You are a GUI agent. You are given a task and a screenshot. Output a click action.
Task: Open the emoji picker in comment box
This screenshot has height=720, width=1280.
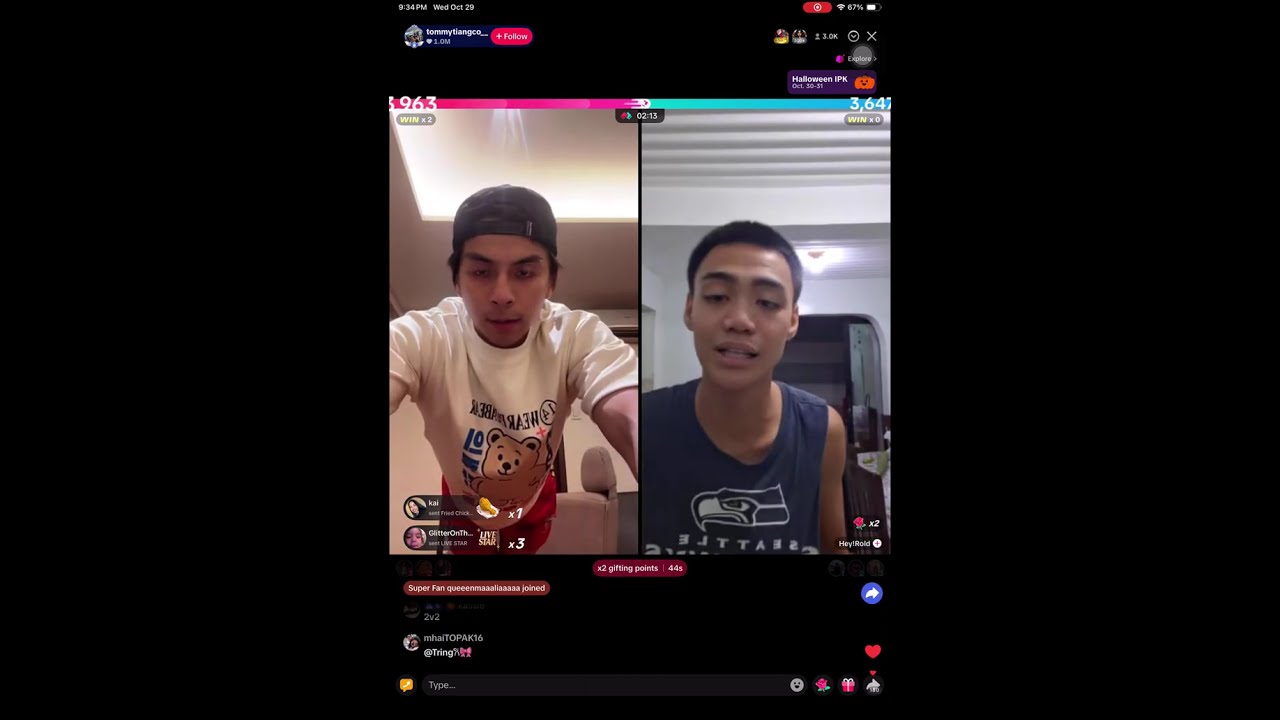point(796,685)
